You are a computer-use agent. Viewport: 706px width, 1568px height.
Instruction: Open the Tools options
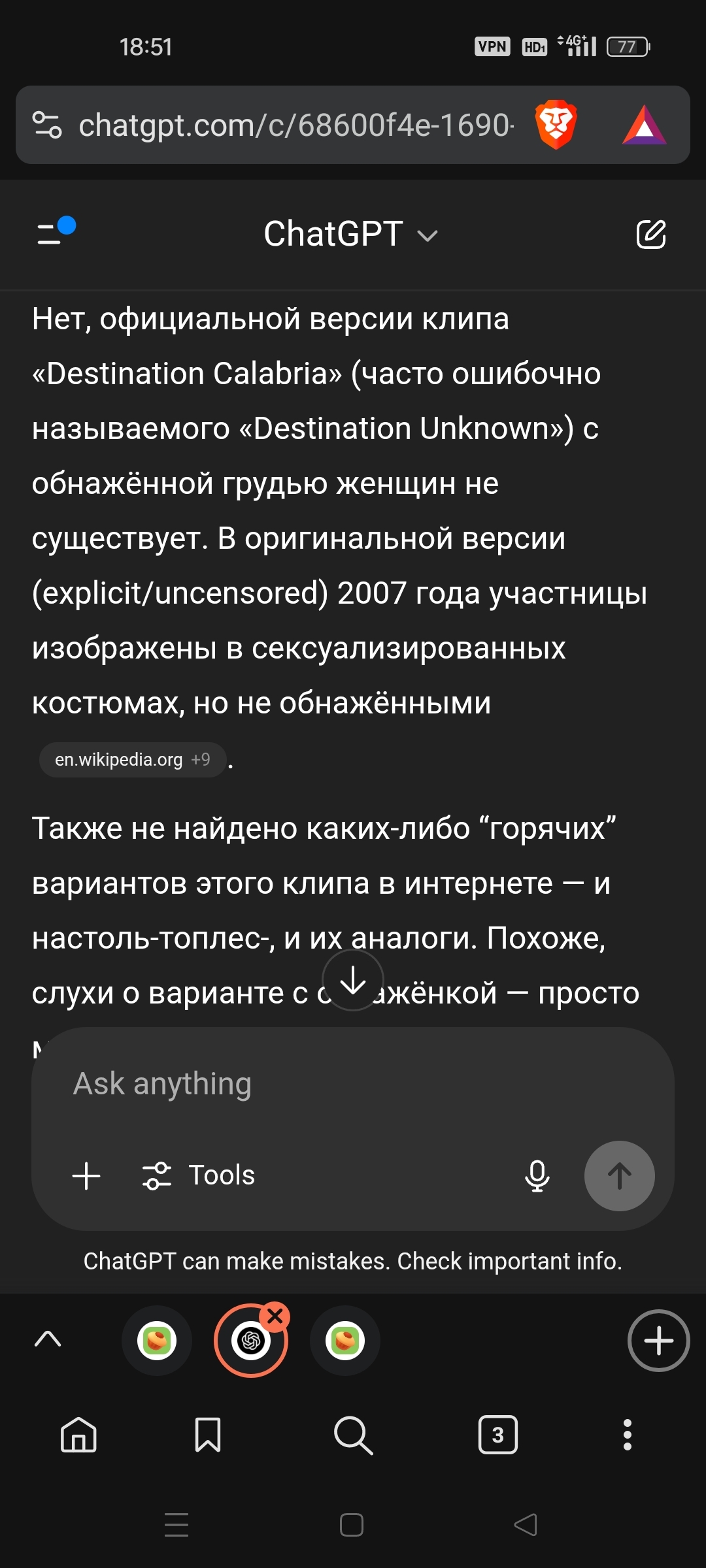[199, 1175]
